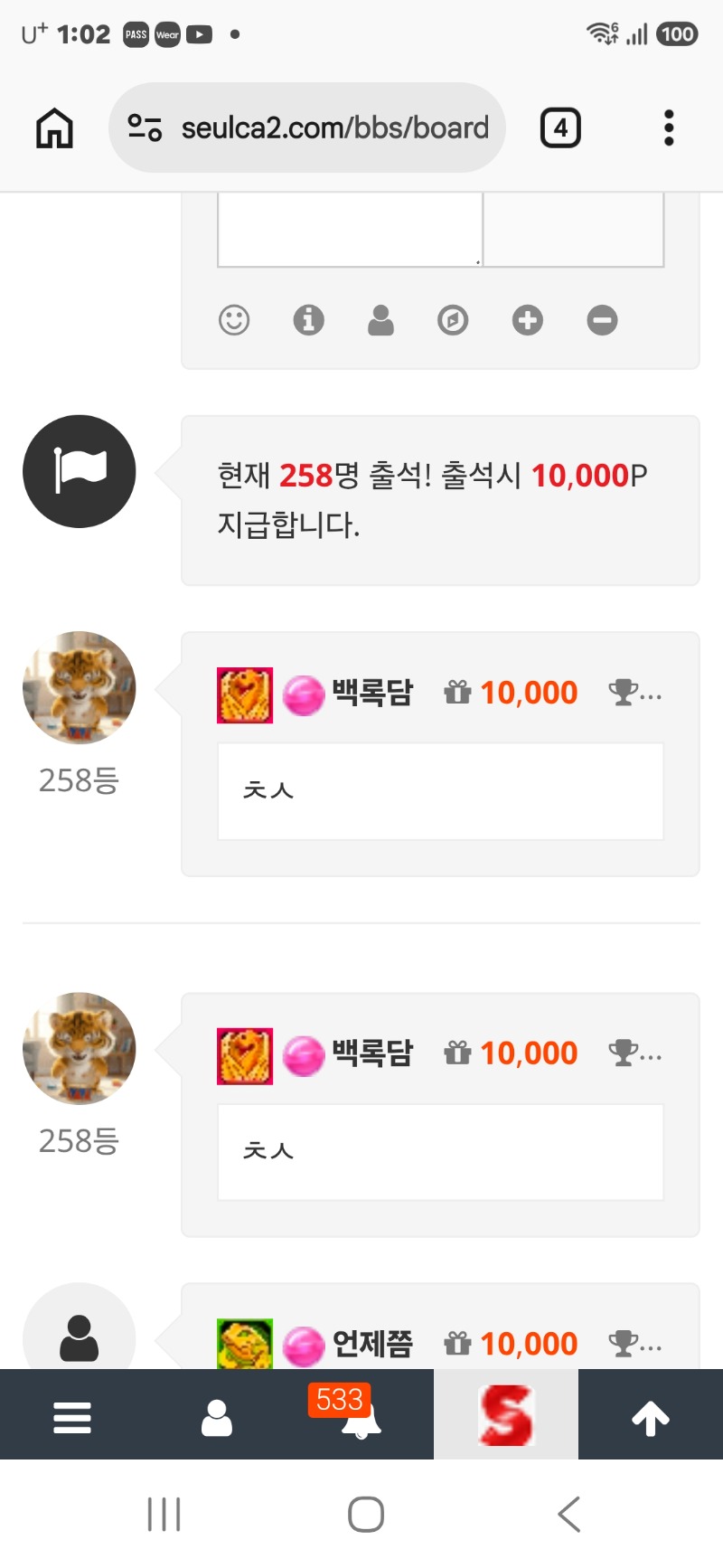This screenshot has height=1568, width=723.
Task: Tap the compass icon under comment box
Action: [x=453, y=320]
